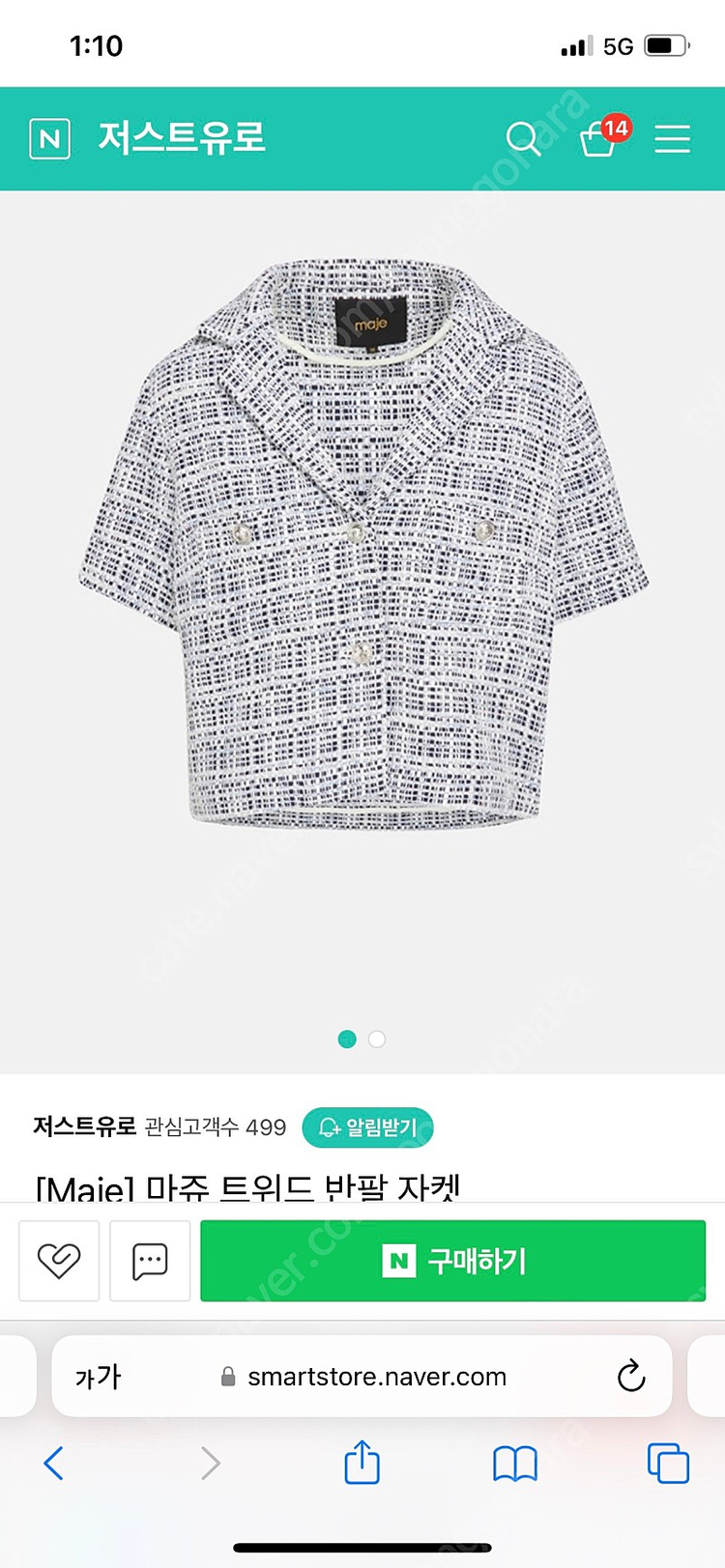
Task: Open the hamburger menu
Action: pyautogui.click(x=672, y=139)
